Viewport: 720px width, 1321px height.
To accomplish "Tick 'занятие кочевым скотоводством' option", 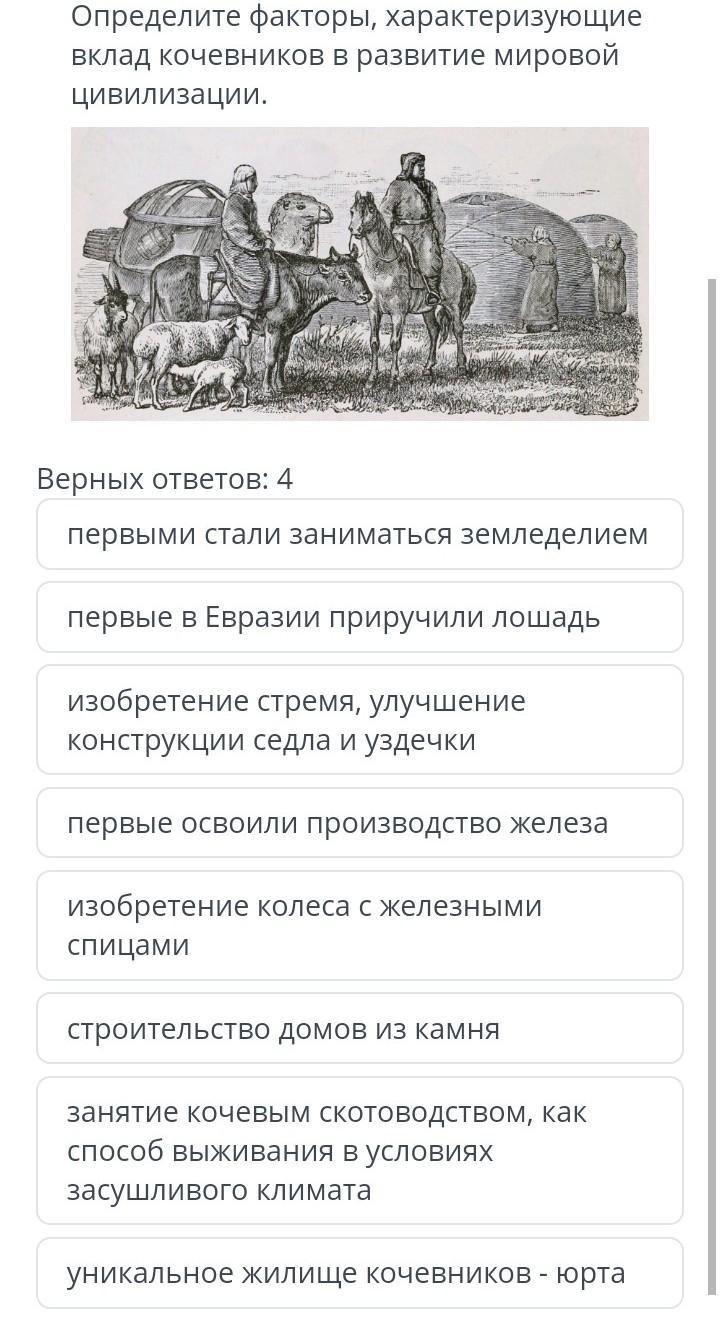I will coord(360,1151).
